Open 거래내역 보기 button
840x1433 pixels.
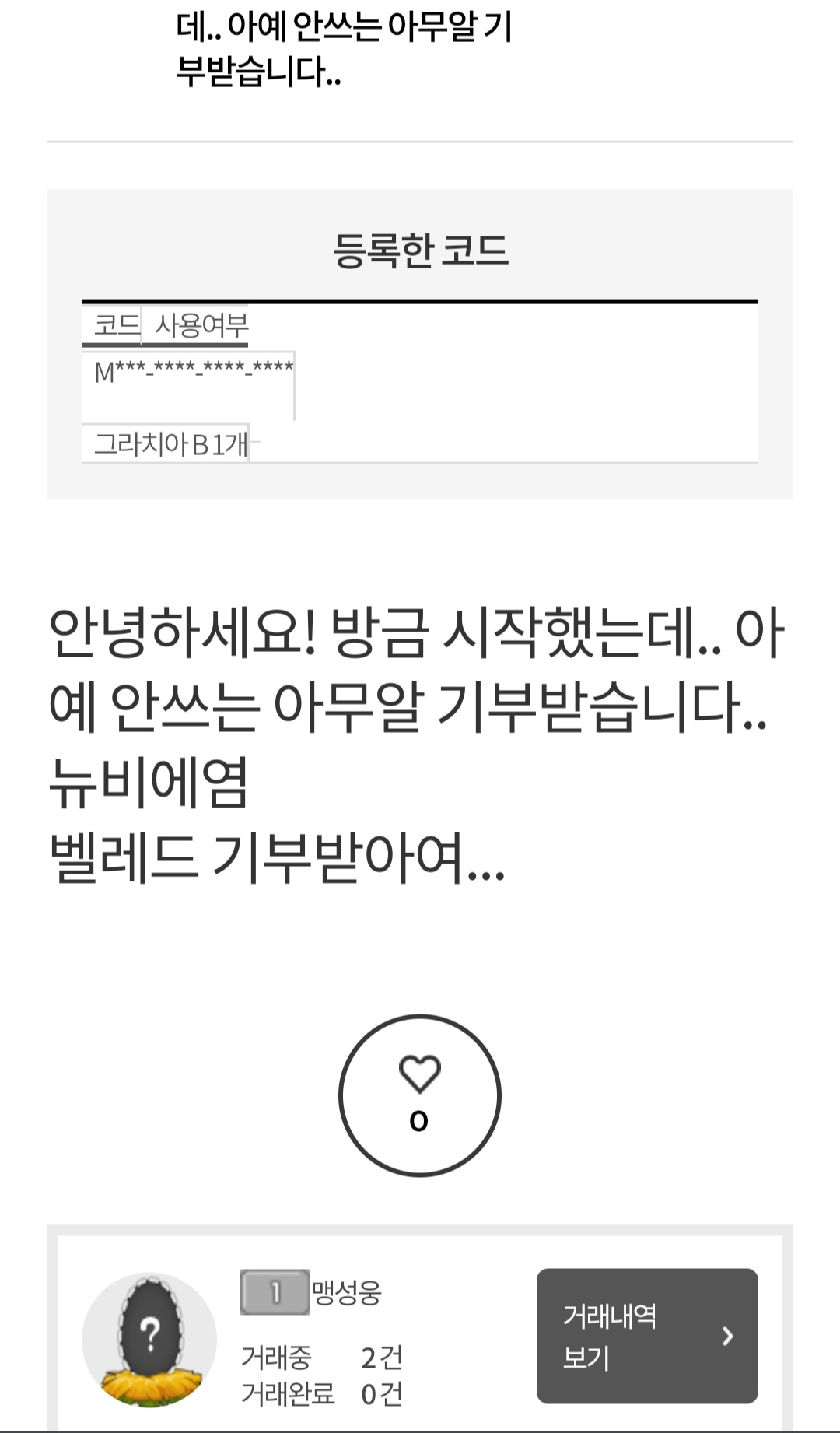coord(647,1336)
